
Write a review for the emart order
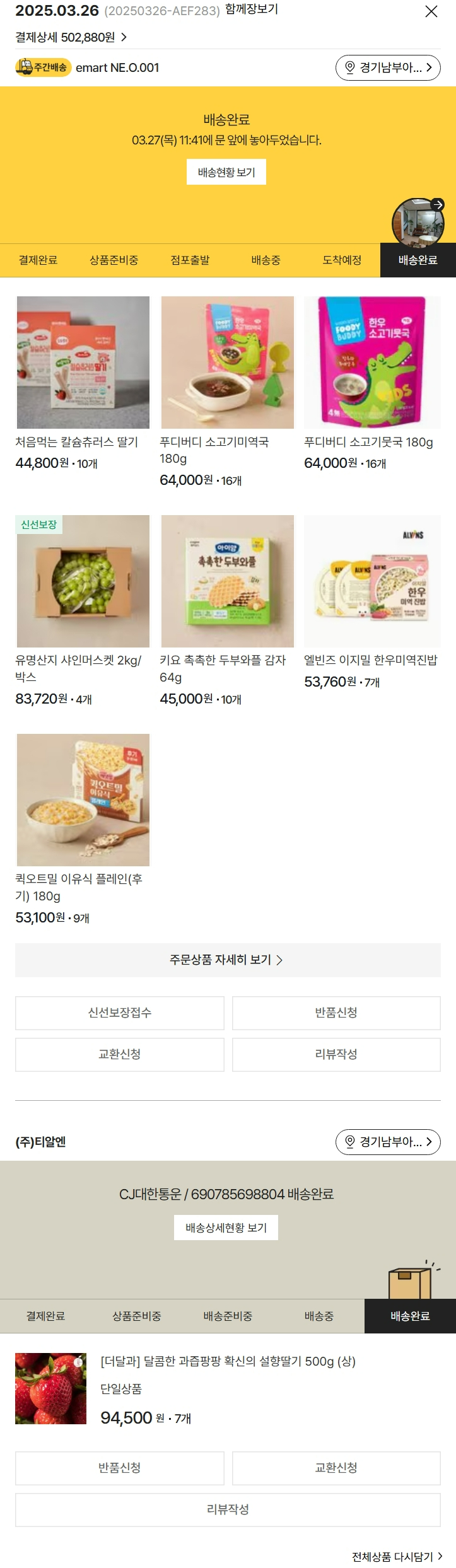point(336,1054)
